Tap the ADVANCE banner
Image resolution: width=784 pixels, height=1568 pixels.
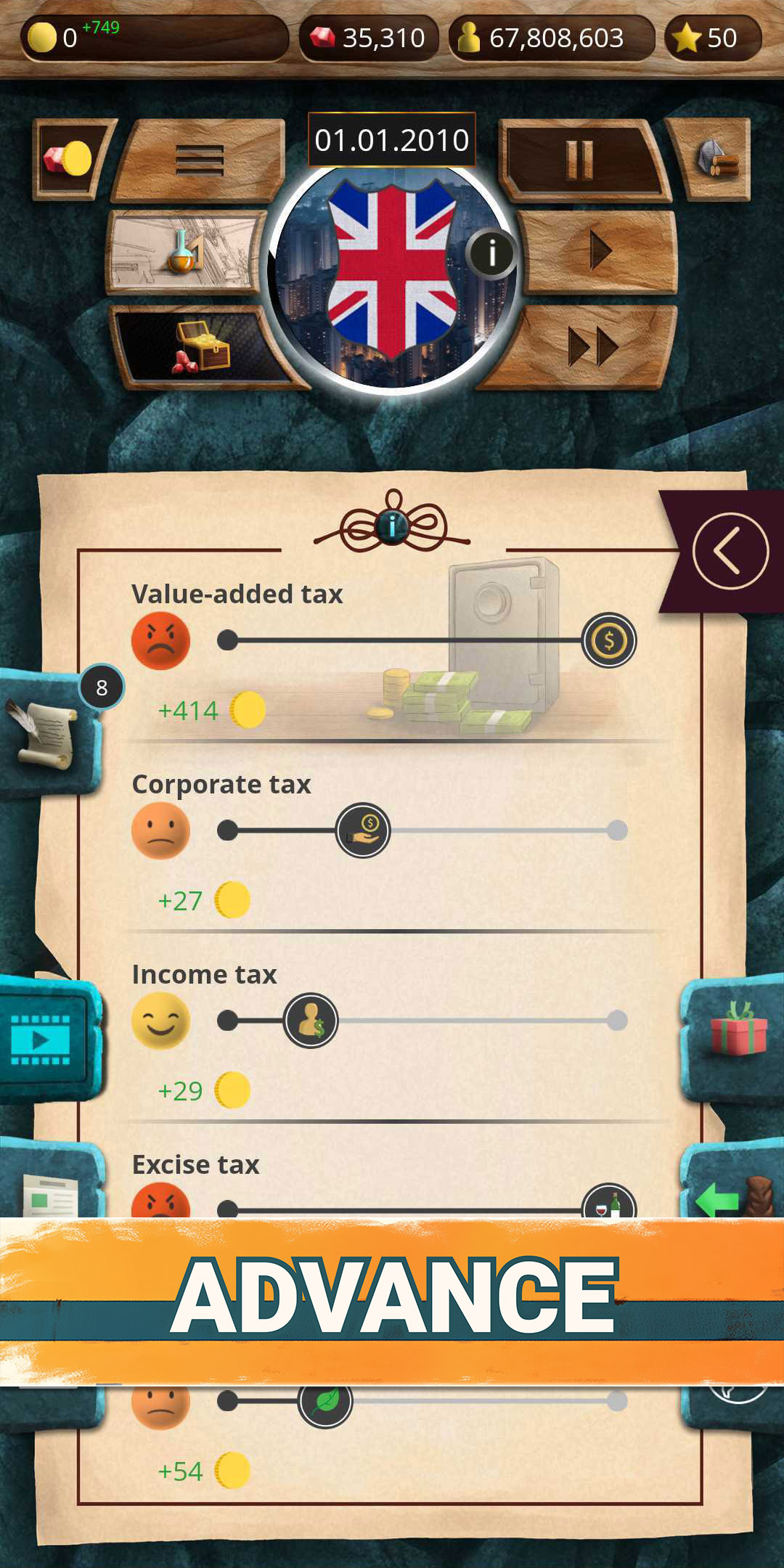pyautogui.click(x=392, y=1298)
